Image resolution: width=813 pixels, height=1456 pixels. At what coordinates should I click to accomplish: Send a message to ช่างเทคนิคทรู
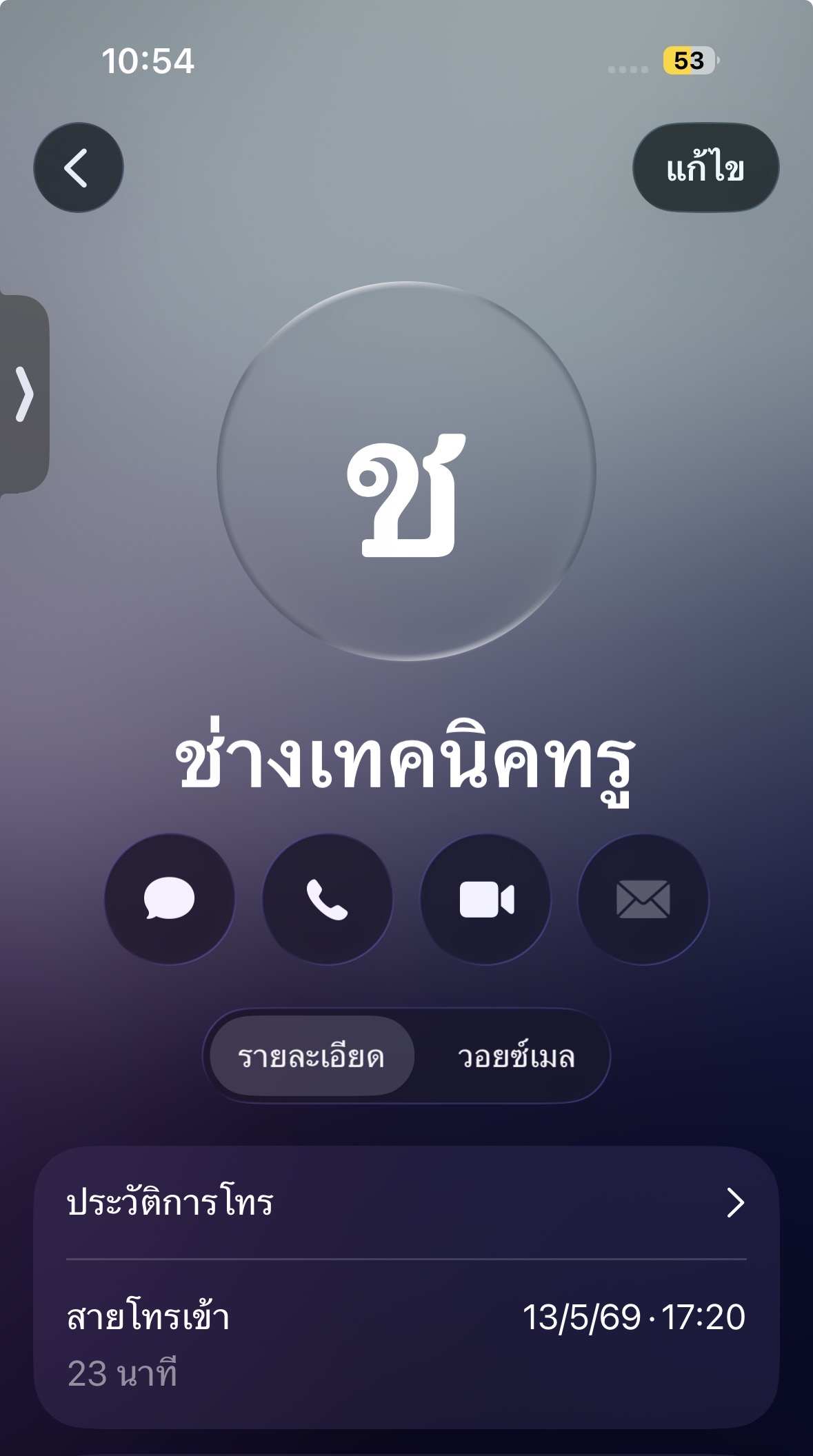point(170,899)
